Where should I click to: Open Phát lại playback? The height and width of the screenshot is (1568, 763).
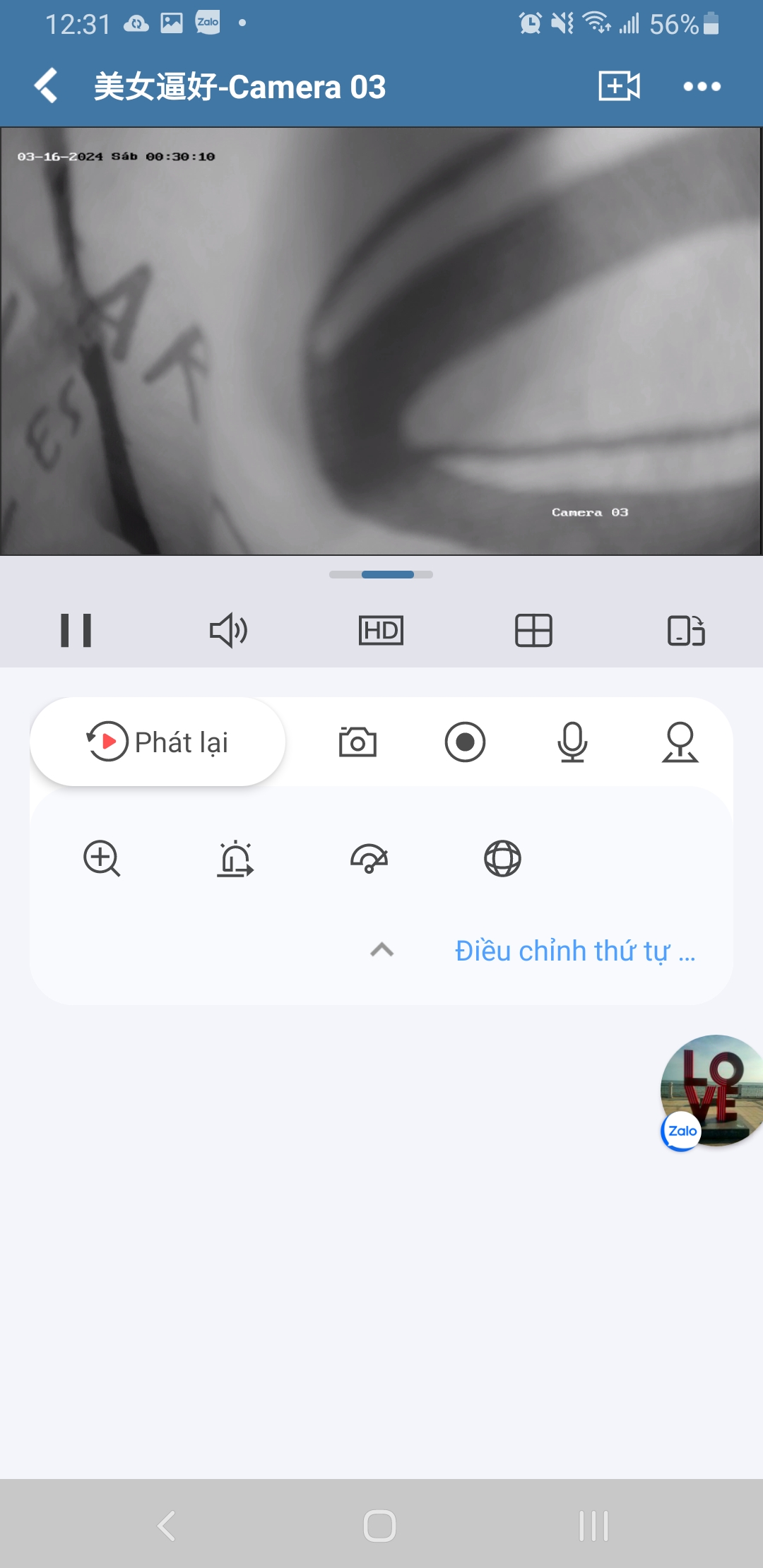(x=158, y=742)
